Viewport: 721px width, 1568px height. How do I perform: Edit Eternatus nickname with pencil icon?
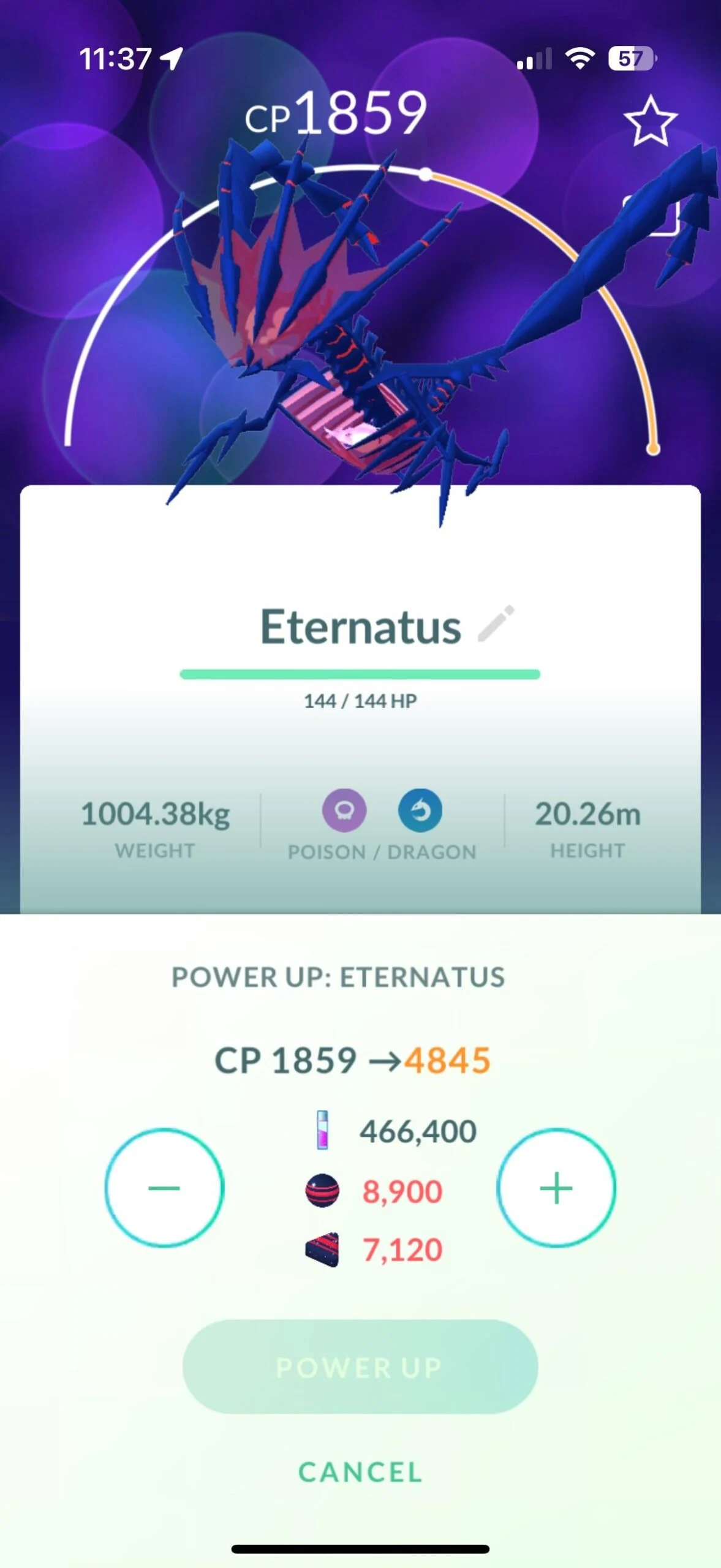coord(496,624)
